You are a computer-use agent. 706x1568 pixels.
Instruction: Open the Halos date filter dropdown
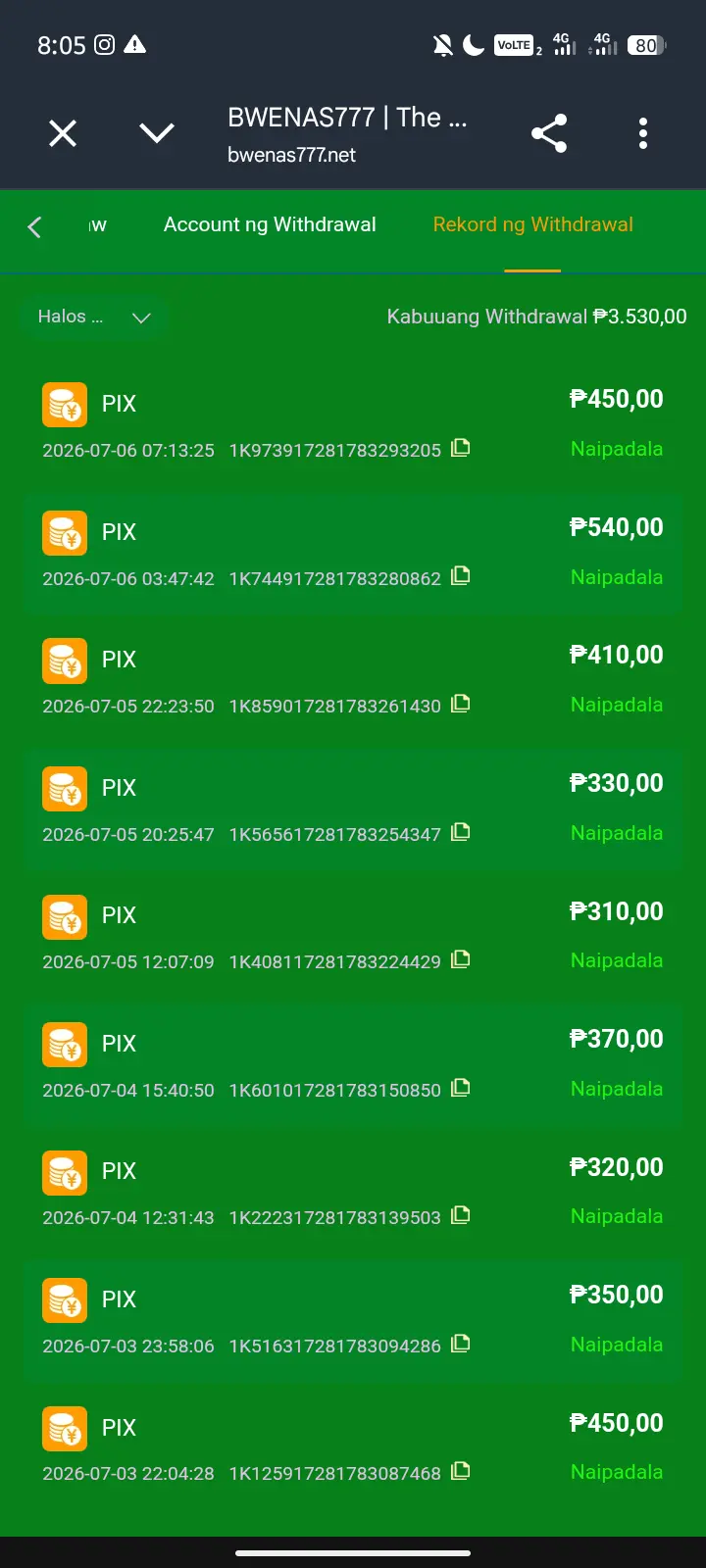coord(94,317)
